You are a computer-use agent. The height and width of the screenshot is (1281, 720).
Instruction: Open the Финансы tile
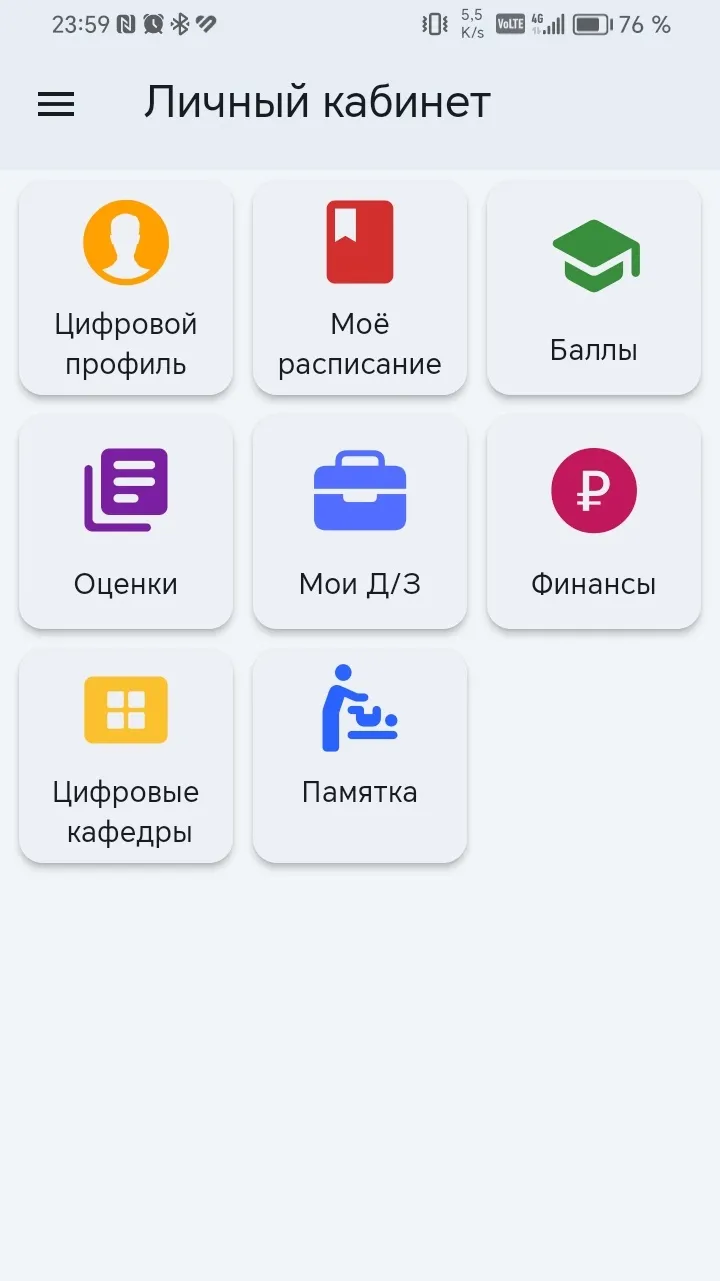pos(594,522)
